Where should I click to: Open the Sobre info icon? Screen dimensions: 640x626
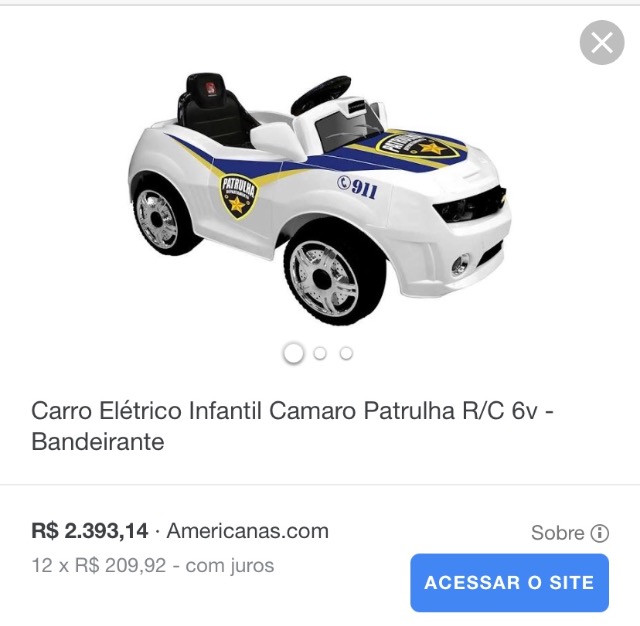tap(600, 533)
